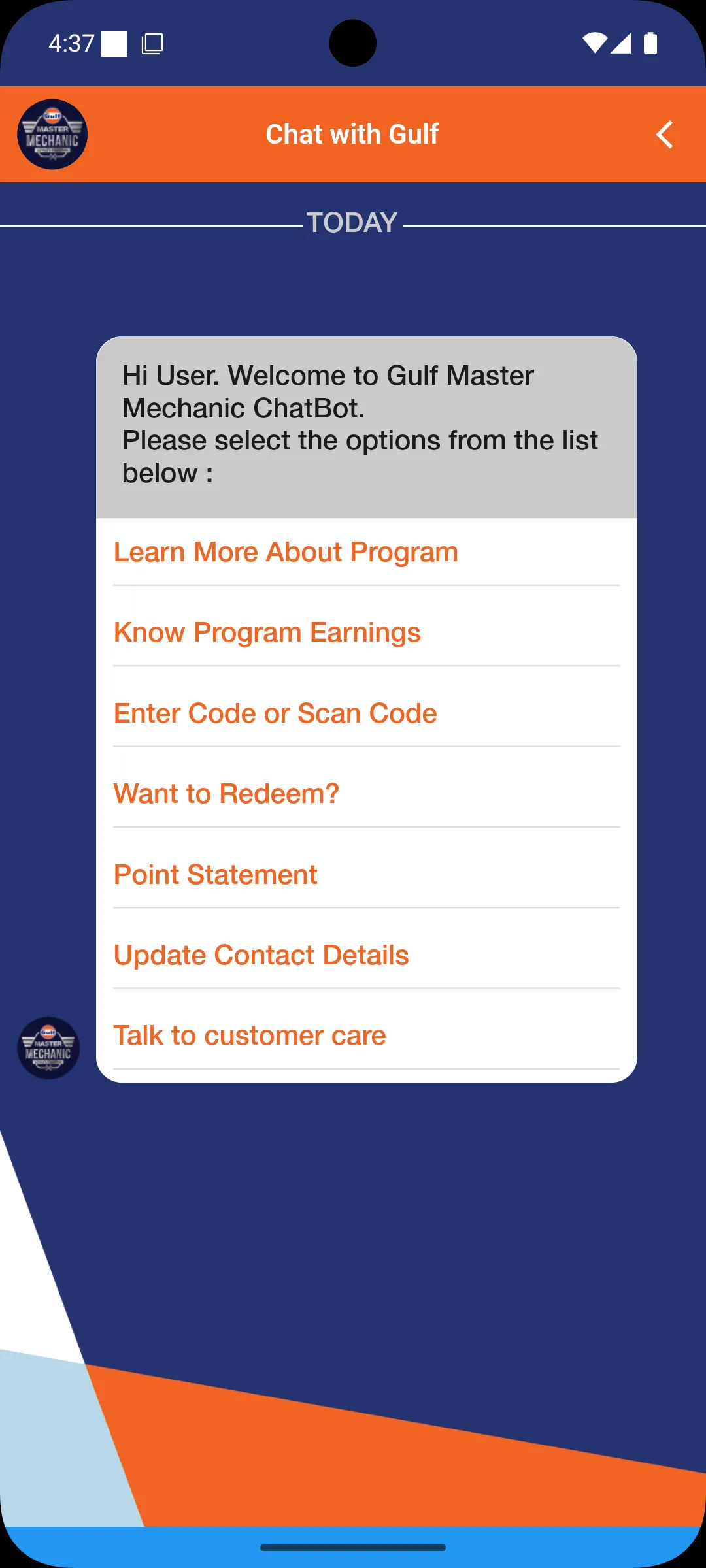Choose Talk to customer care
Viewport: 706px width, 1568px height.
click(250, 1036)
